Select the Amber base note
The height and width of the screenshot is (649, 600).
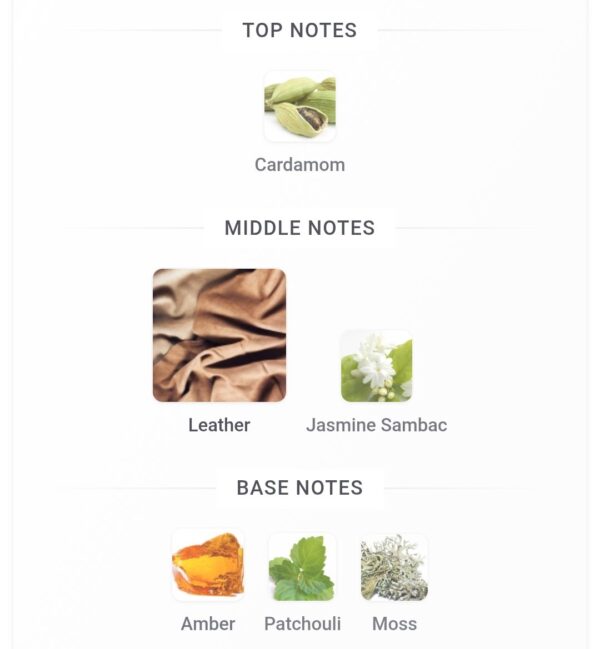coord(208,567)
